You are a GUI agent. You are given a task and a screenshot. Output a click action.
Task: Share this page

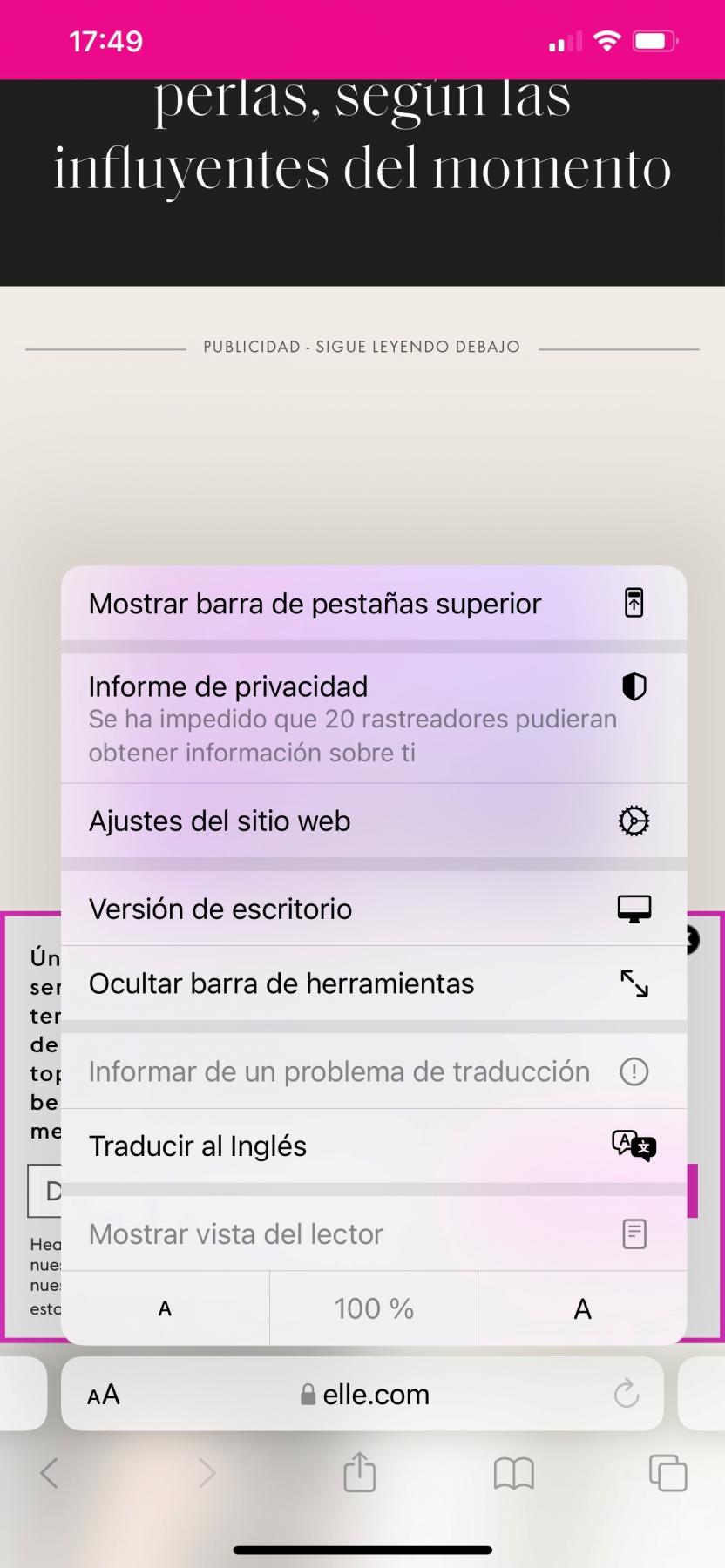tap(359, 1473)
